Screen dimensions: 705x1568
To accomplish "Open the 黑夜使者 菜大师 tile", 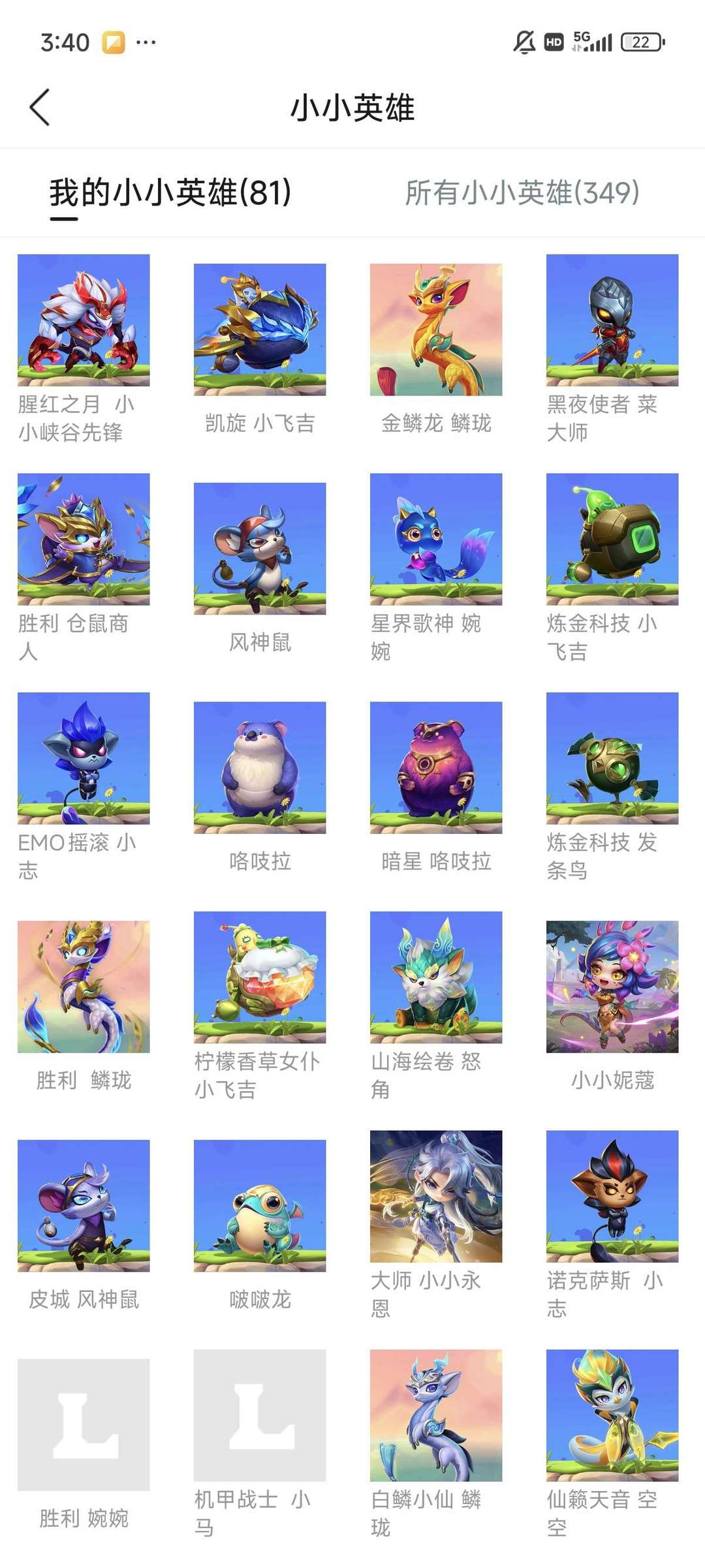I will tap(612, 320).
